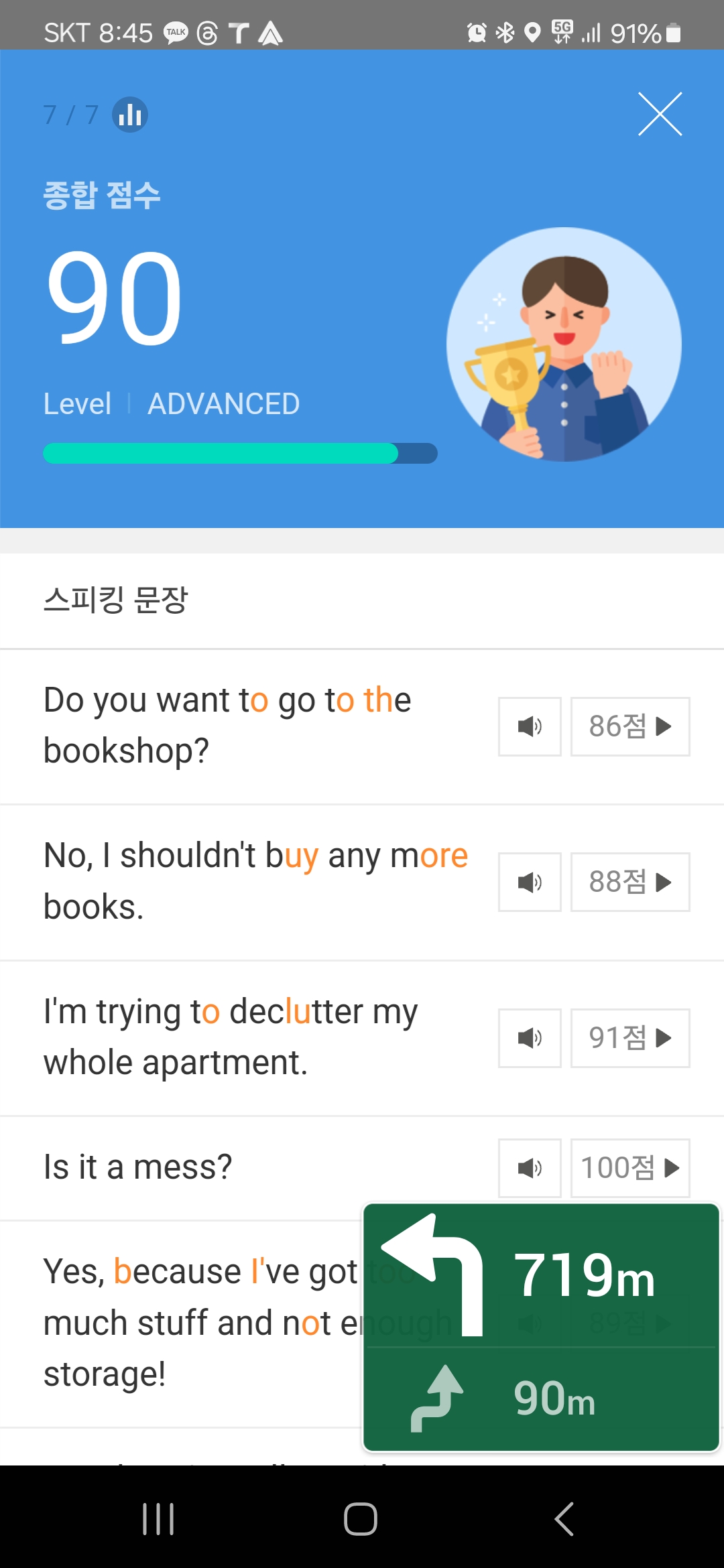Open the 100점 score details
The height and width of the screenshot is (1568, 724).
[630, 1168]
